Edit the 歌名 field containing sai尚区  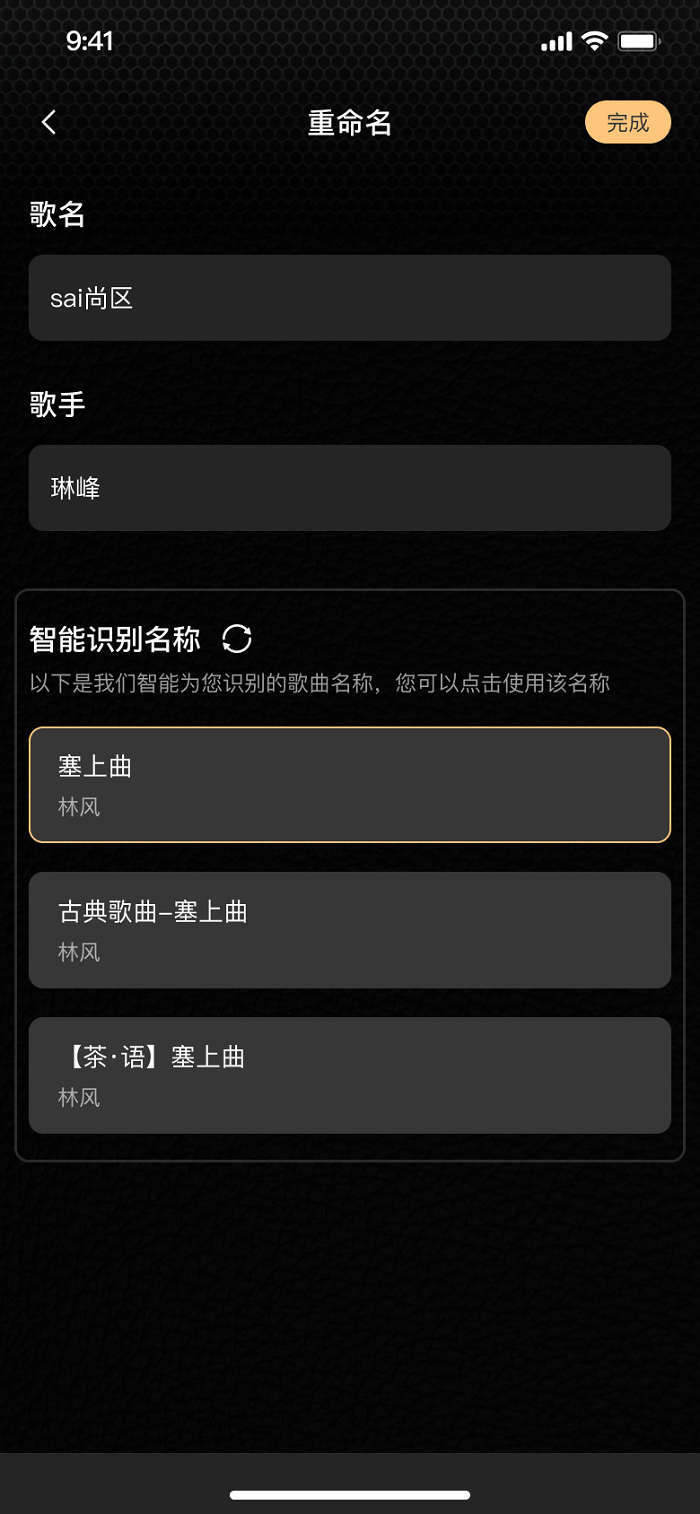tap(350, 298)
